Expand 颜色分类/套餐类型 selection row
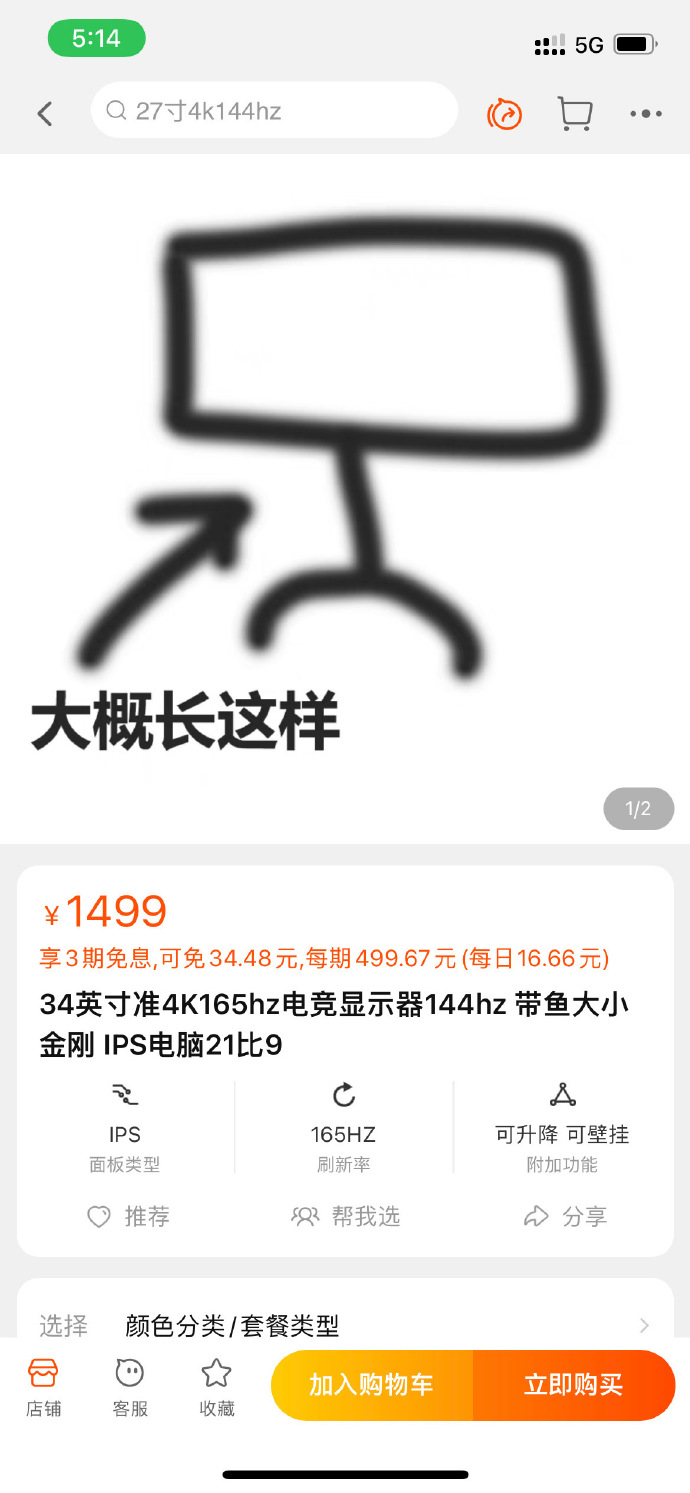Viewport: 690px width, 1493px height. click(345, 1326)
